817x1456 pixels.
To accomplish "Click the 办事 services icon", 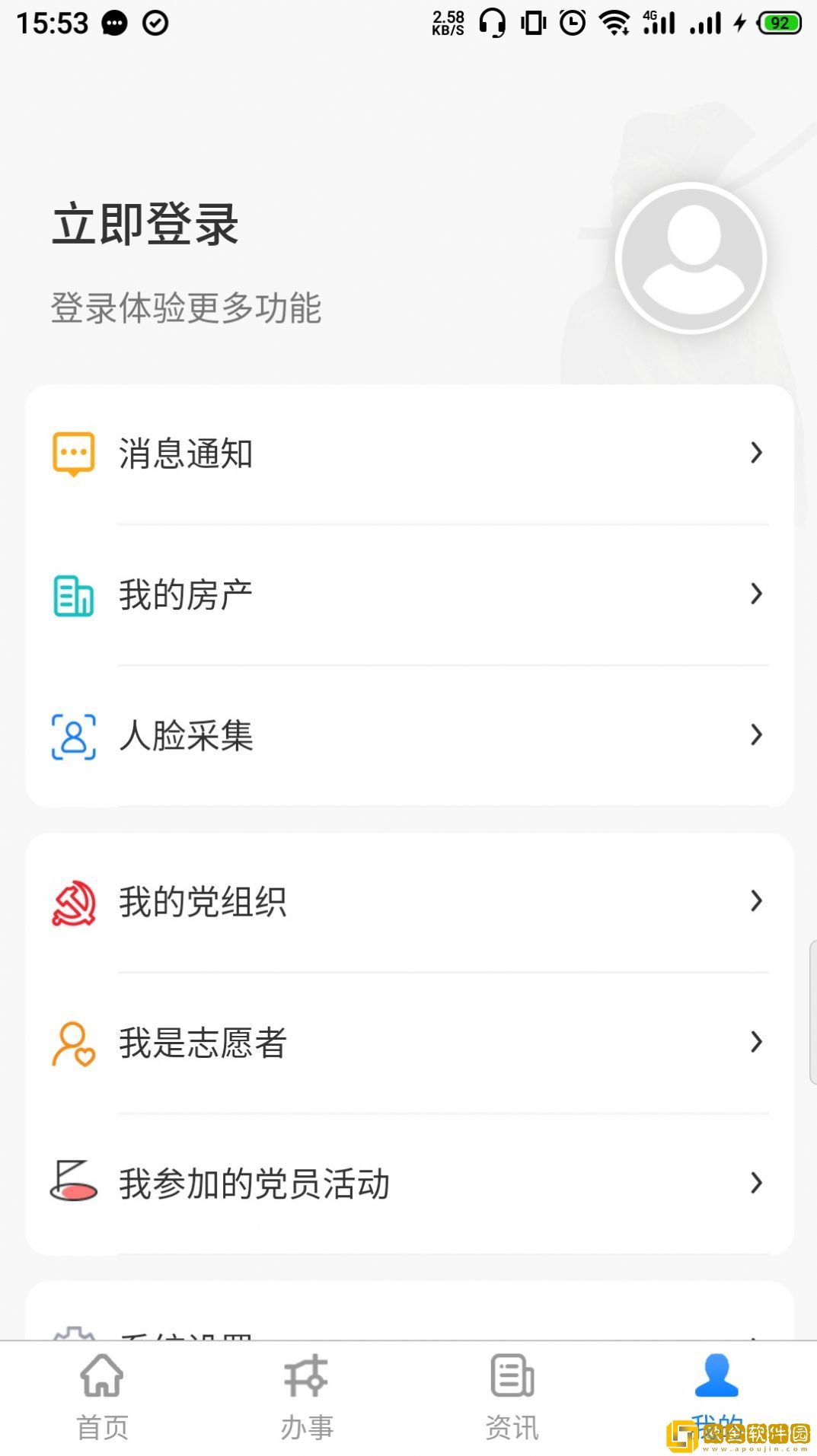I will pos(306,1380).
